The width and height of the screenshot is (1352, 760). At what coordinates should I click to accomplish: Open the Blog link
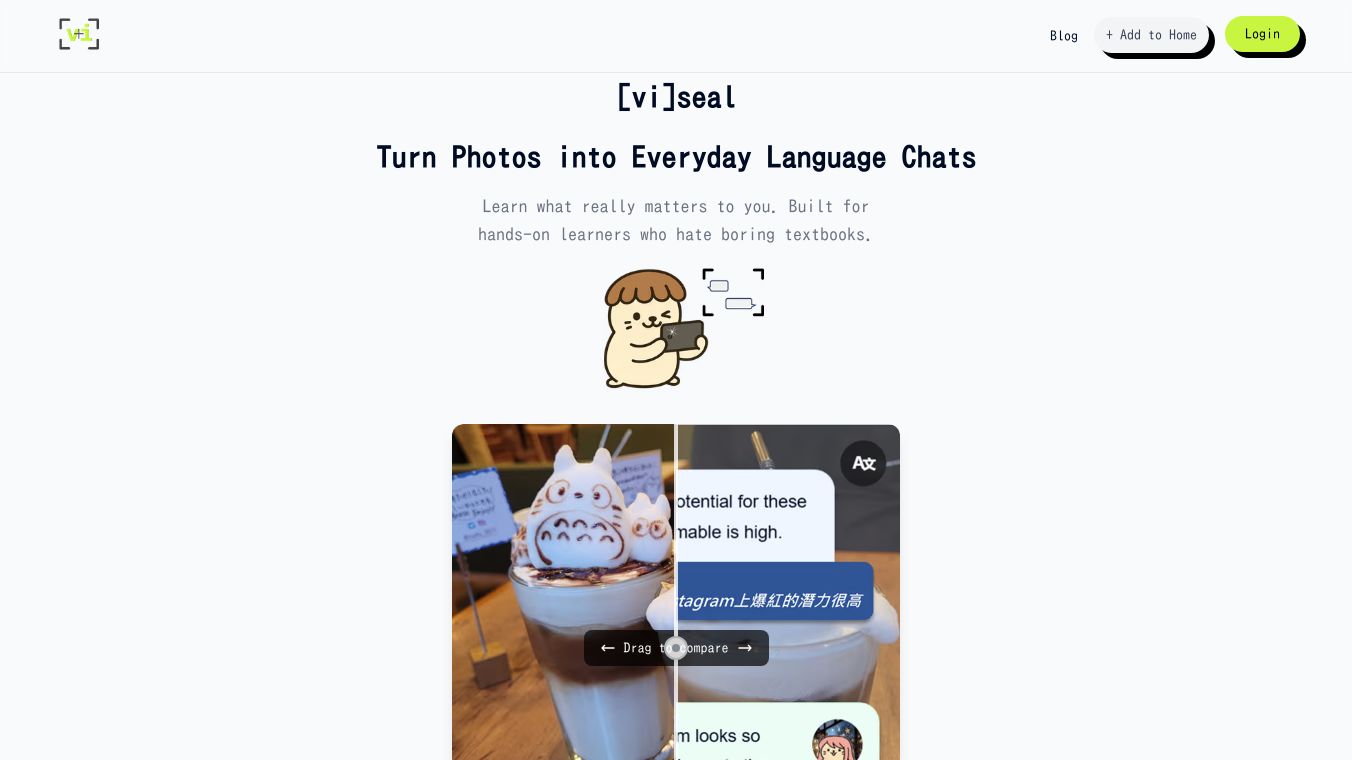coord(1063,35)
